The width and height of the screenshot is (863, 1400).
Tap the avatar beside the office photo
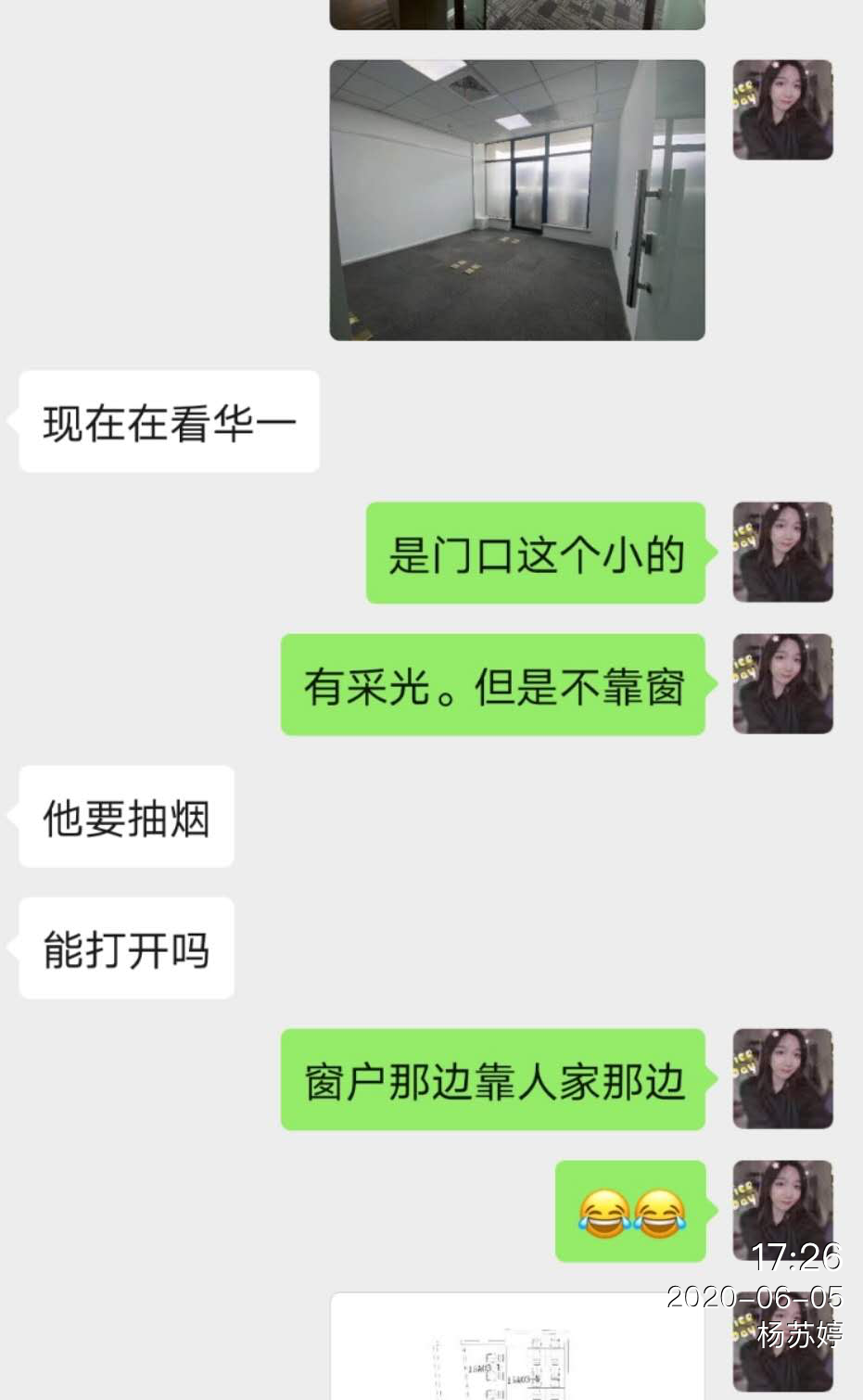pyautogui.click(x=782, y=109)
